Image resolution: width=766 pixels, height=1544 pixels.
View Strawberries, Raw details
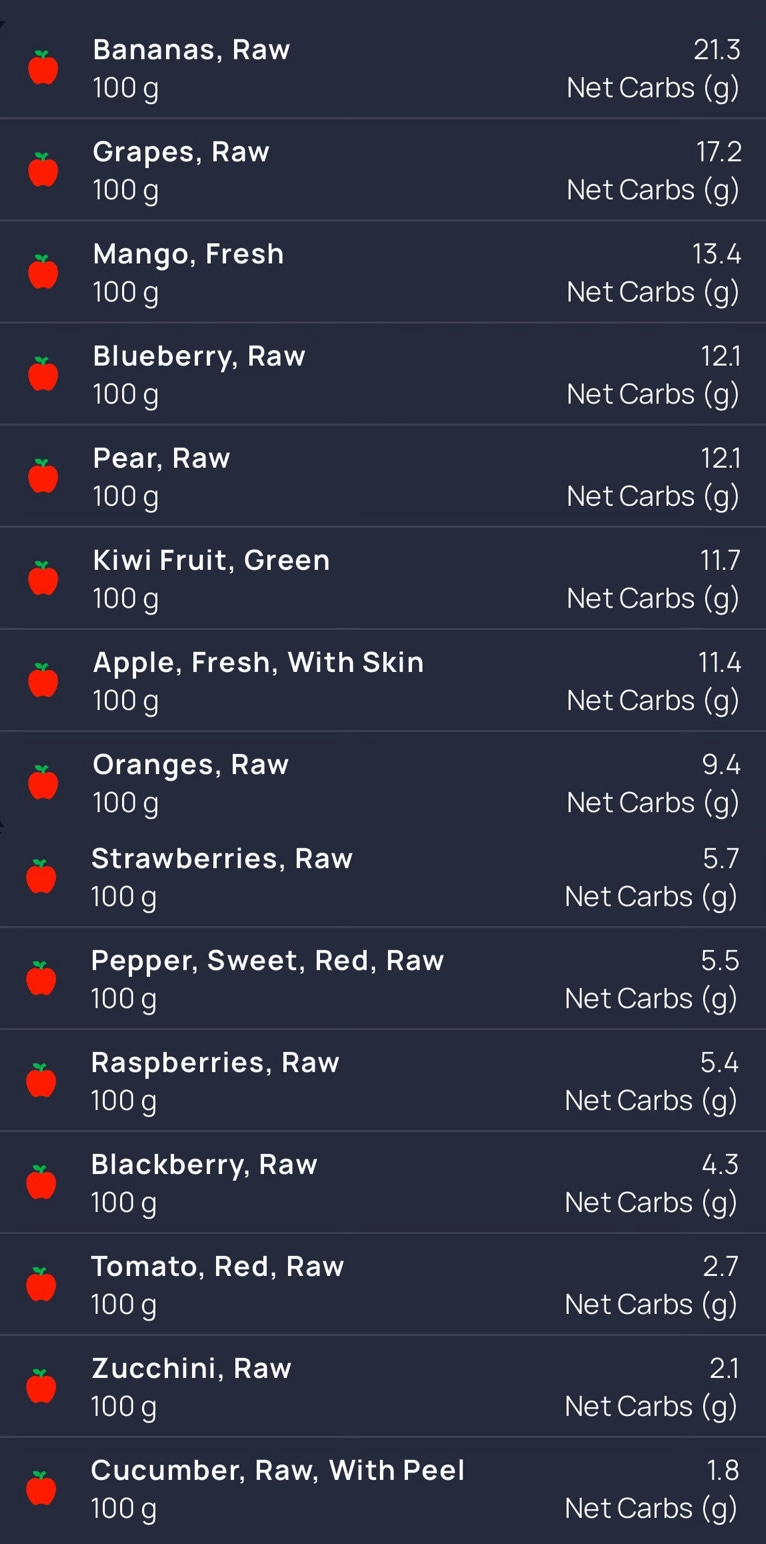pyautogui.click(x=383, y=877)
